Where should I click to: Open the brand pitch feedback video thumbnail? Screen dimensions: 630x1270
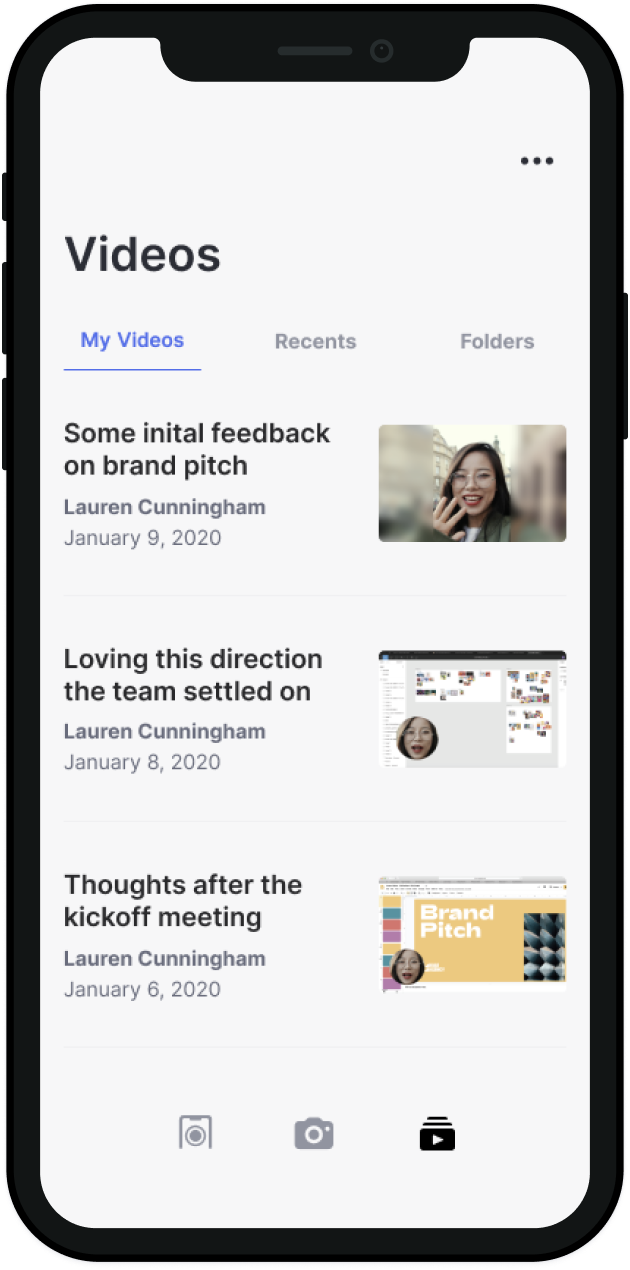click(472, 484)
